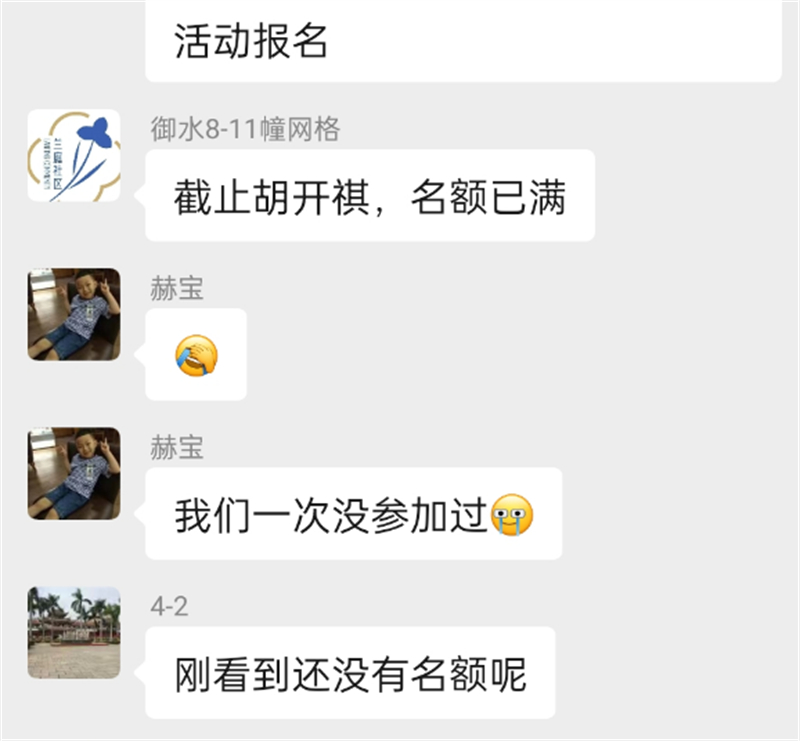Tap 赫宝's avatar beside the message 我们一次没参加过
This screenshot has height=741, width=800.
(x=73, y=473)
